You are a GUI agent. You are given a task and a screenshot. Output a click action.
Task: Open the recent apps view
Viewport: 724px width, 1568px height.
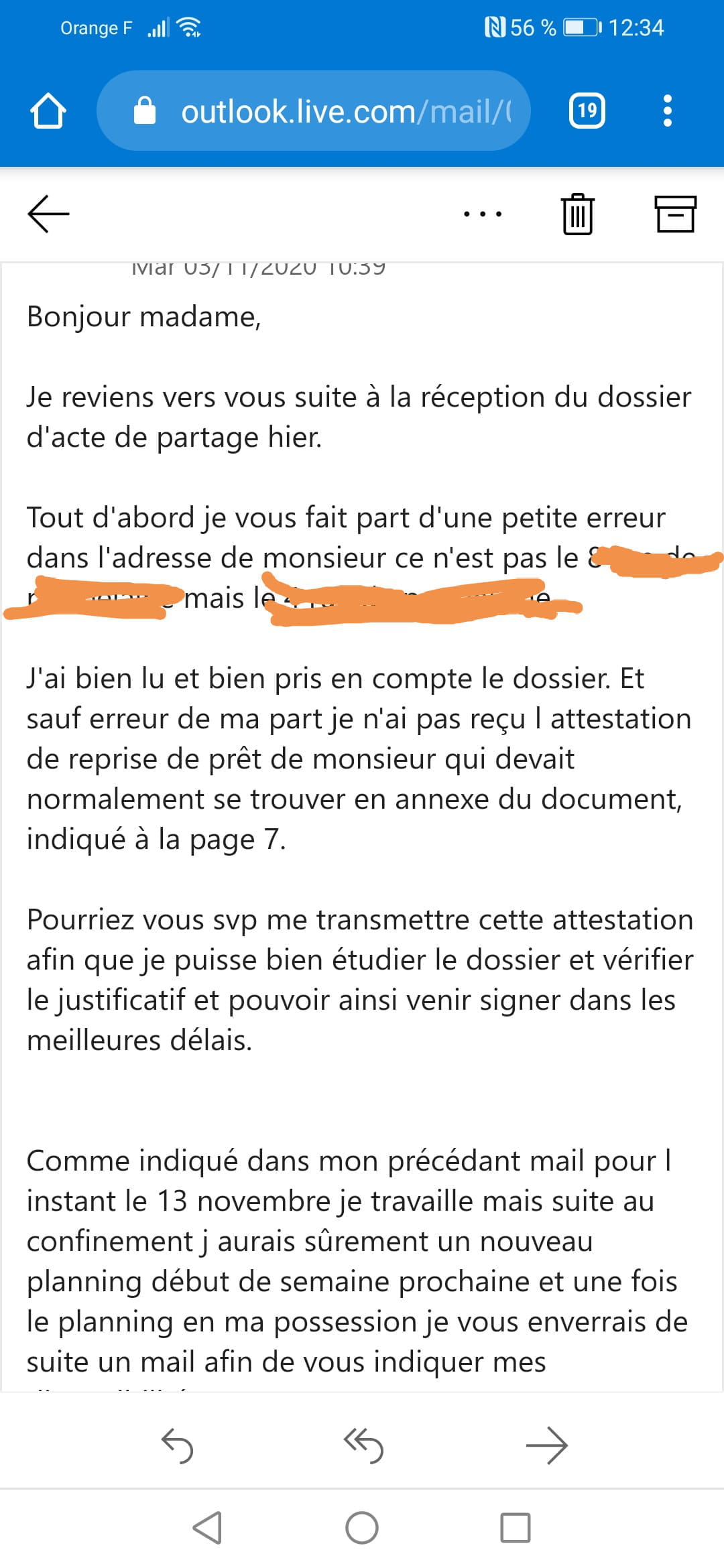516,1528
